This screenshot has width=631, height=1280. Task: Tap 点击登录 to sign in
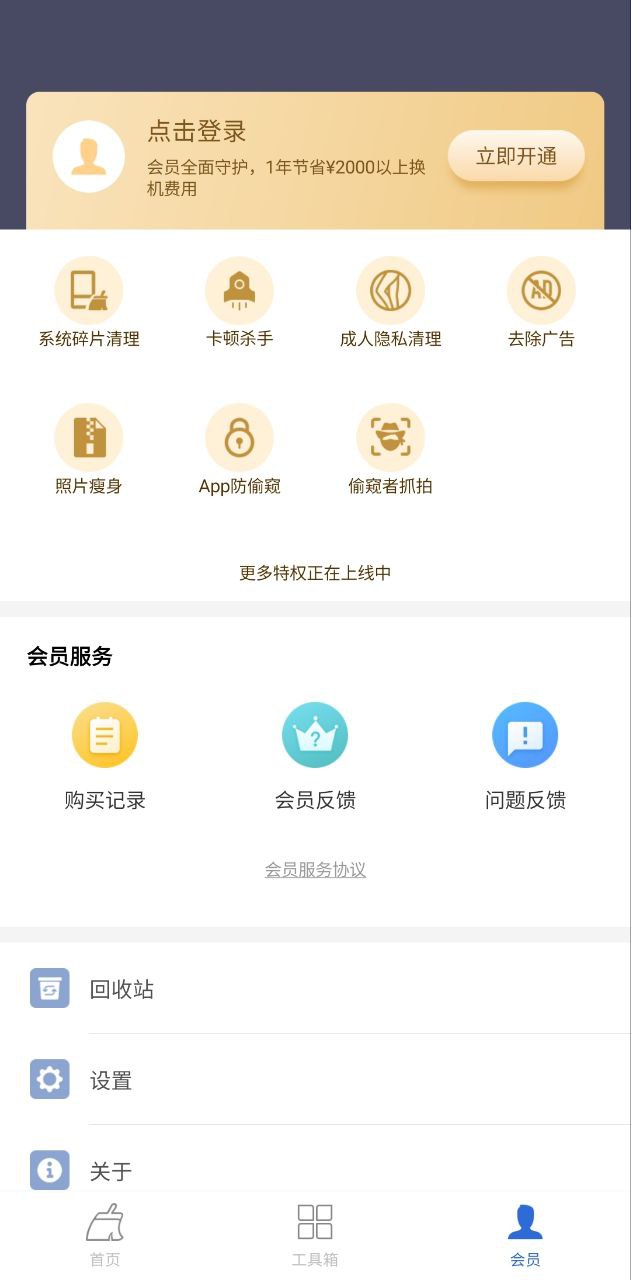click(x=197, y=131)
